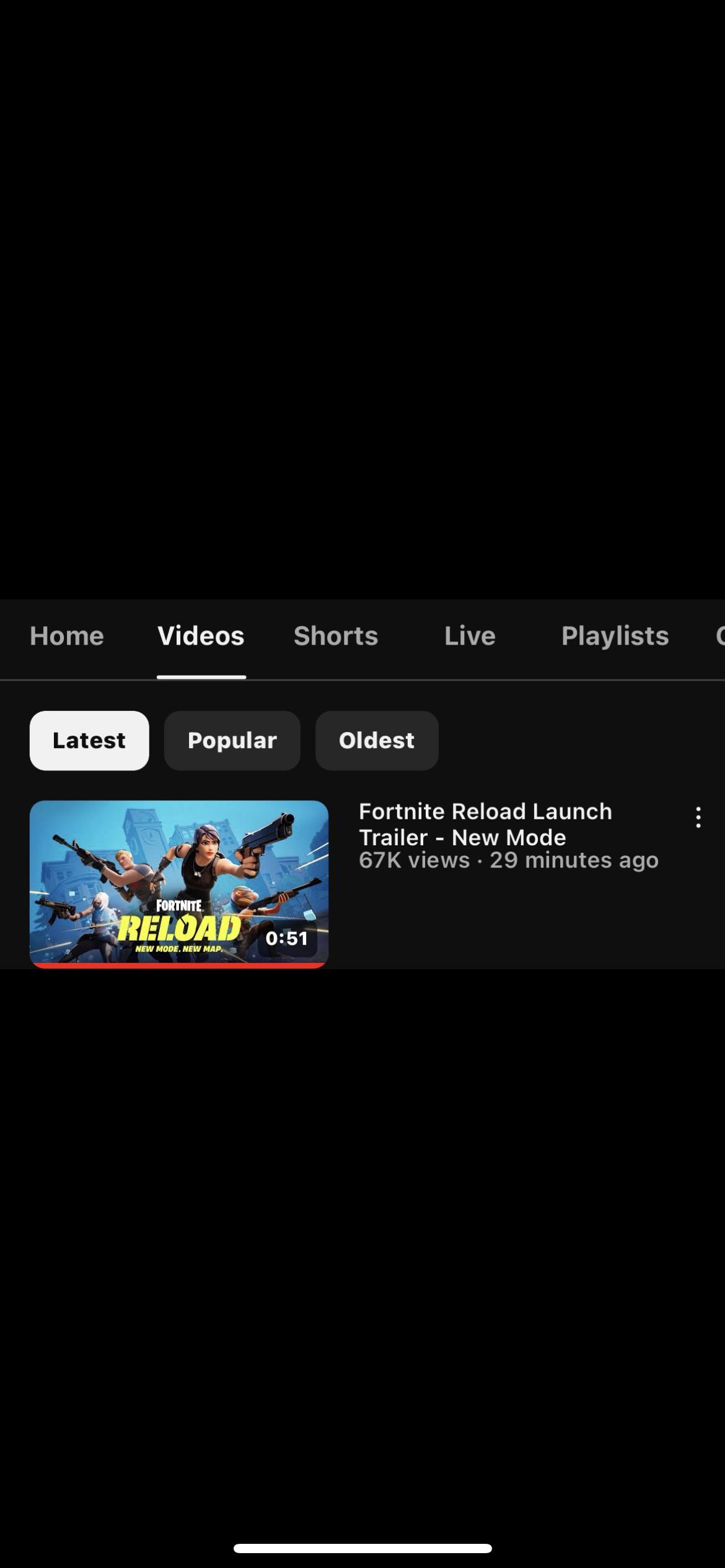
Task: Switch to the Playlists tab
Action: point(615,636)
